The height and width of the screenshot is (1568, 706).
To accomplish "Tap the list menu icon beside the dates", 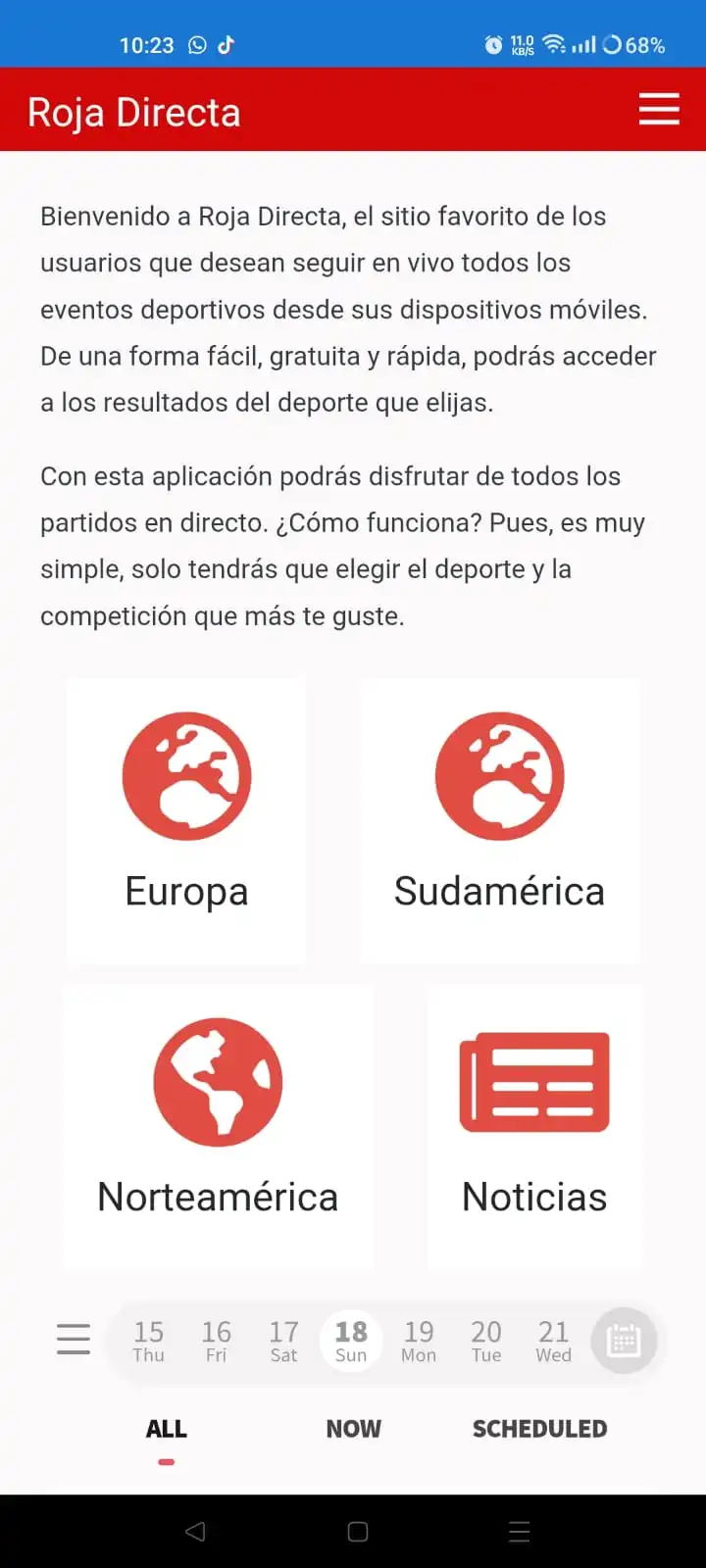I will [x=74, y=1340].
